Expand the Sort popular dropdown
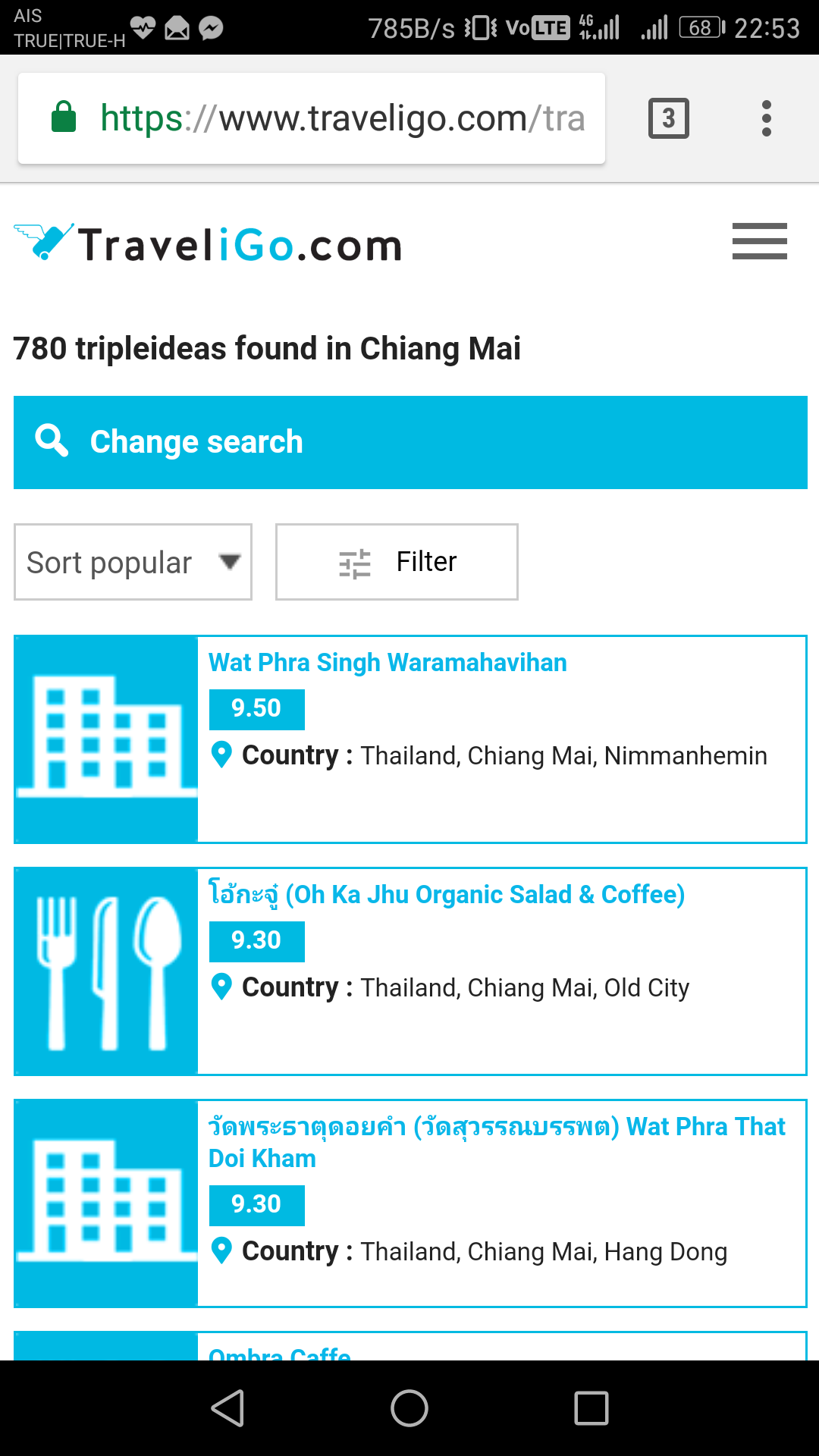The width and height of the screenshot is (819, 1456). pyautogui.click(x=133, y=562)
